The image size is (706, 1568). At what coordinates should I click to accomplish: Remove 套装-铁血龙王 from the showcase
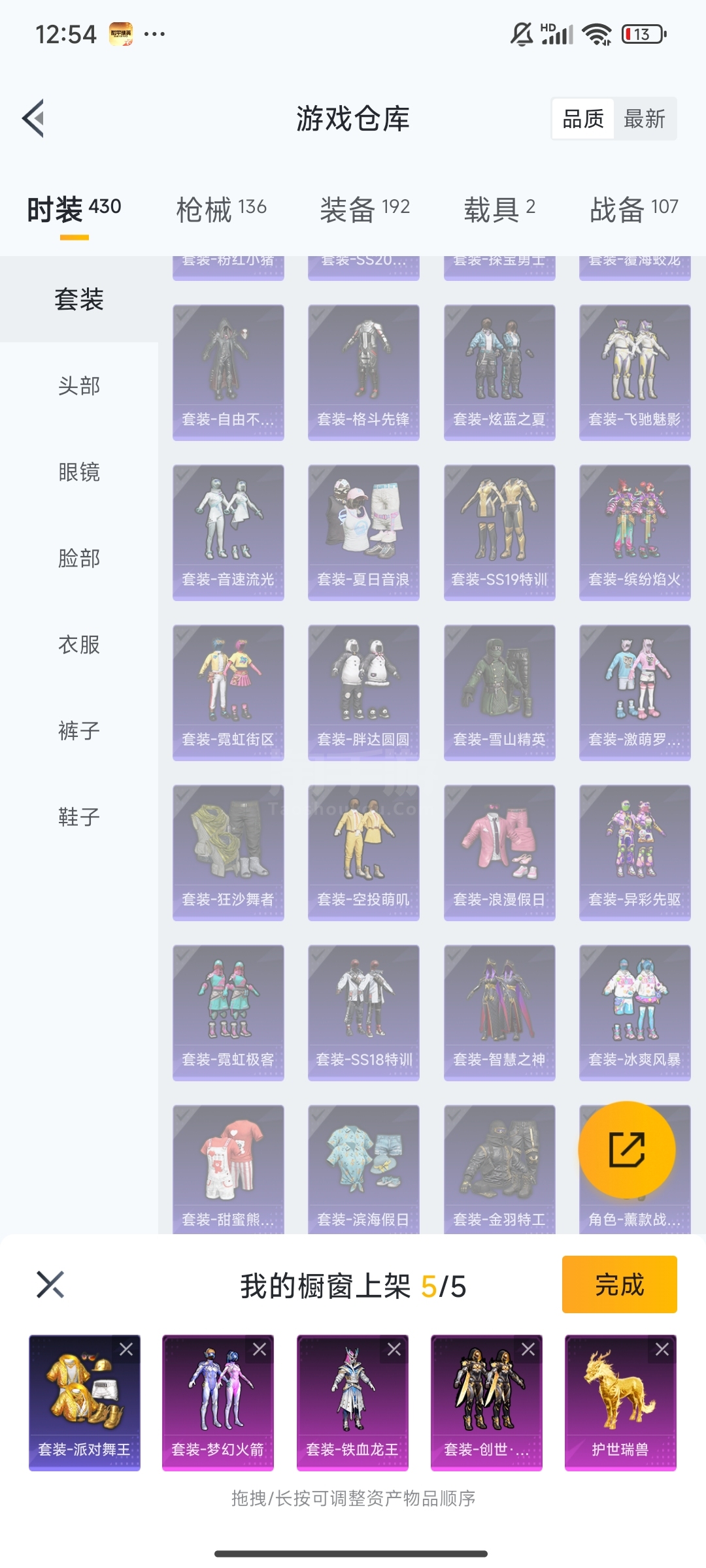click(x=394, y=1349)
